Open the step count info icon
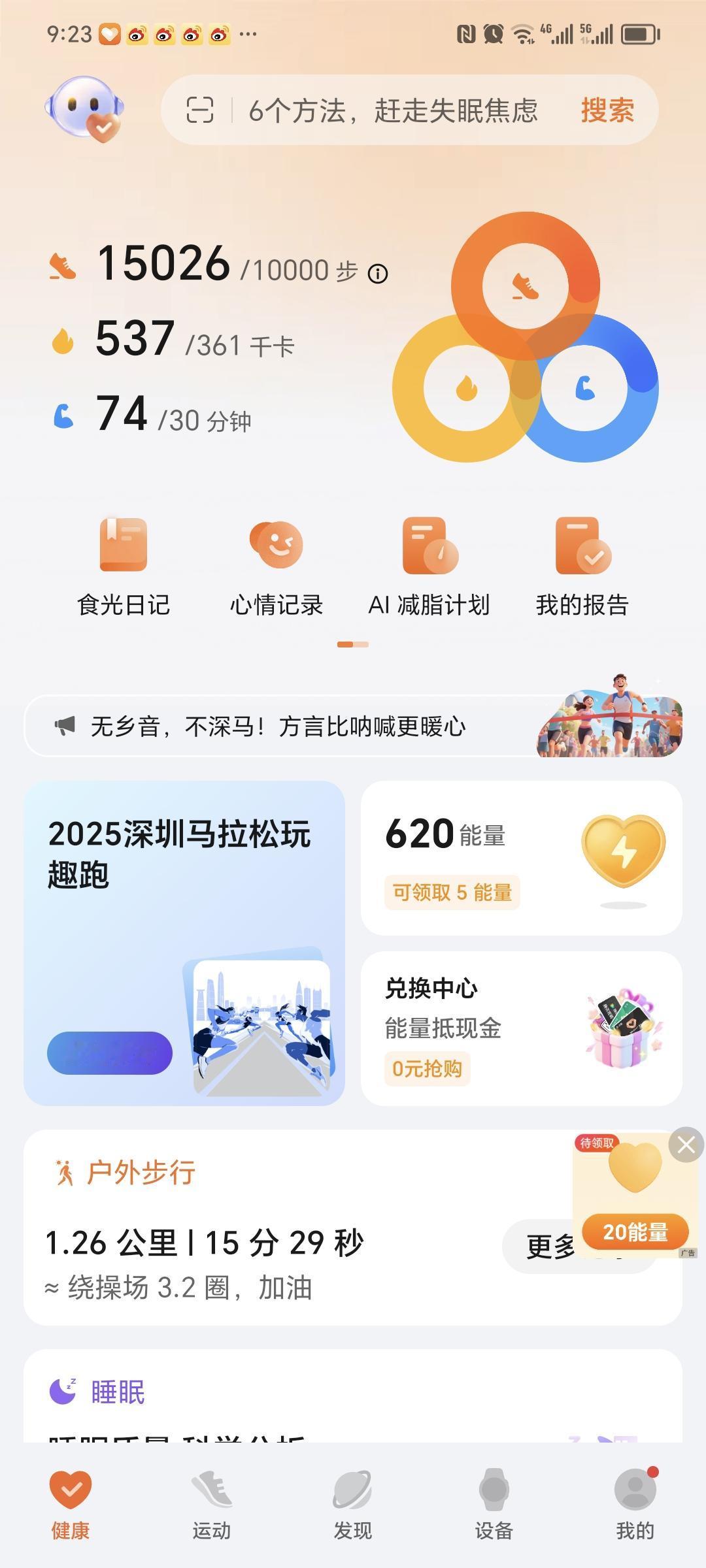The image size is (706, 1568). [378, 273]
